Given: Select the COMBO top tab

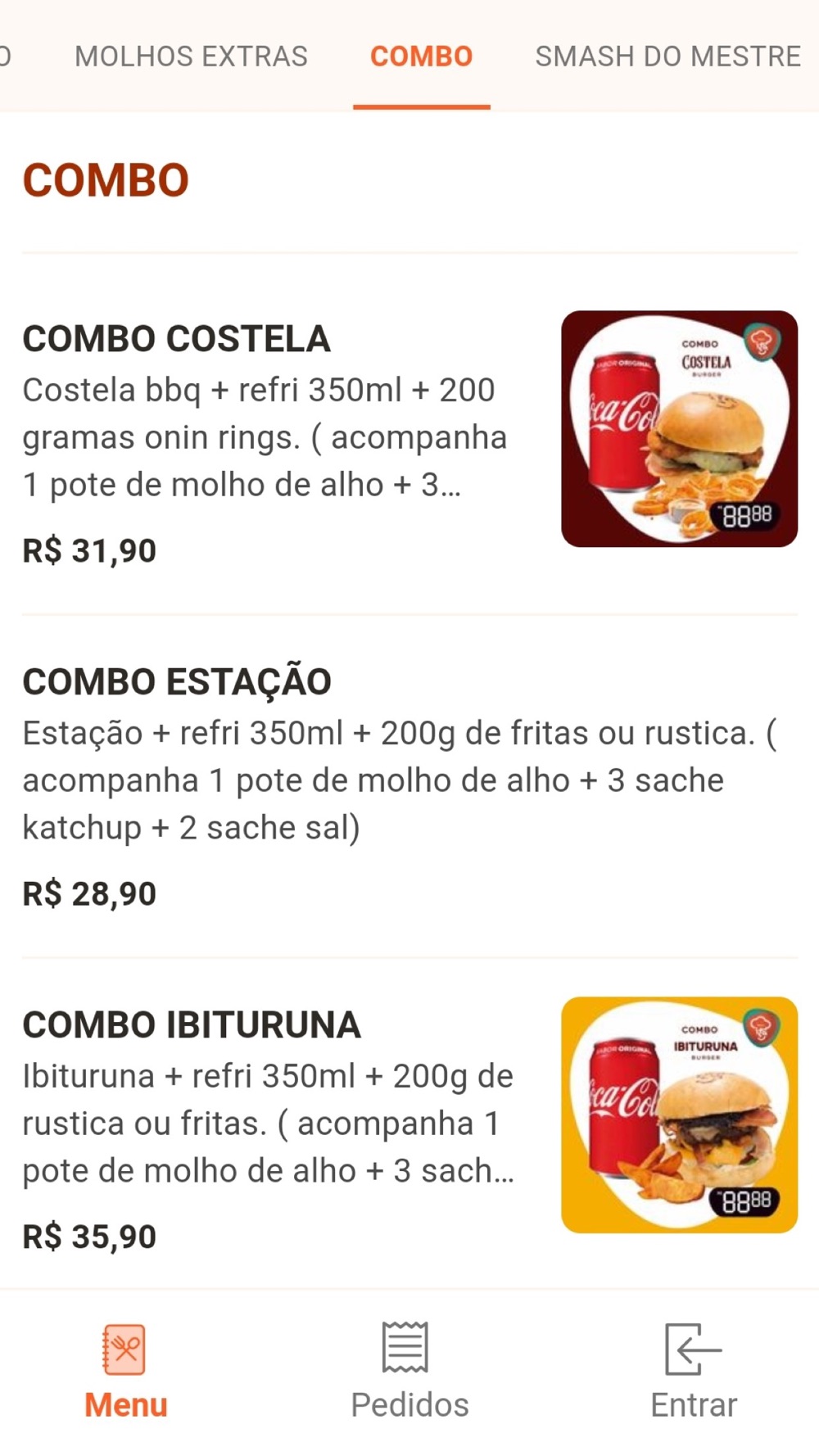Looking at the screenshot, I should coord(421,56).
